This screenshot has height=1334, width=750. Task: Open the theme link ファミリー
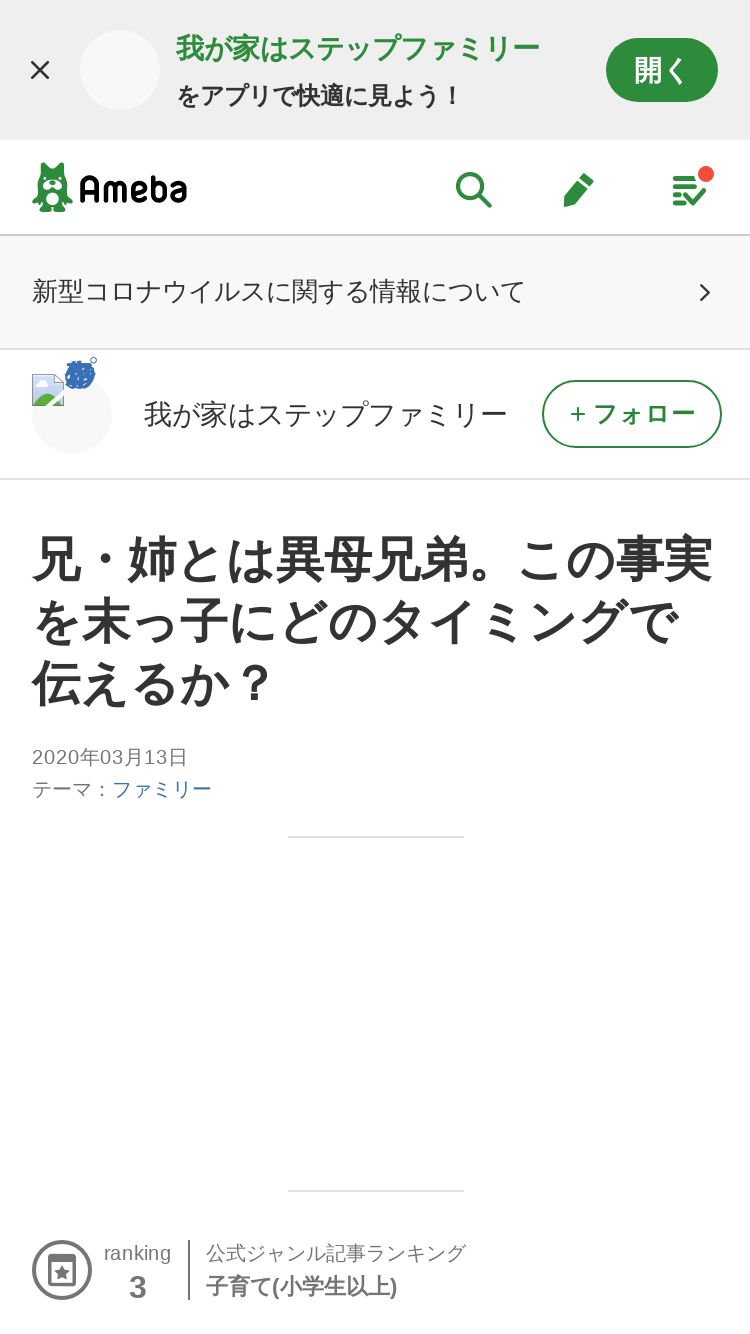pos(162,789)
